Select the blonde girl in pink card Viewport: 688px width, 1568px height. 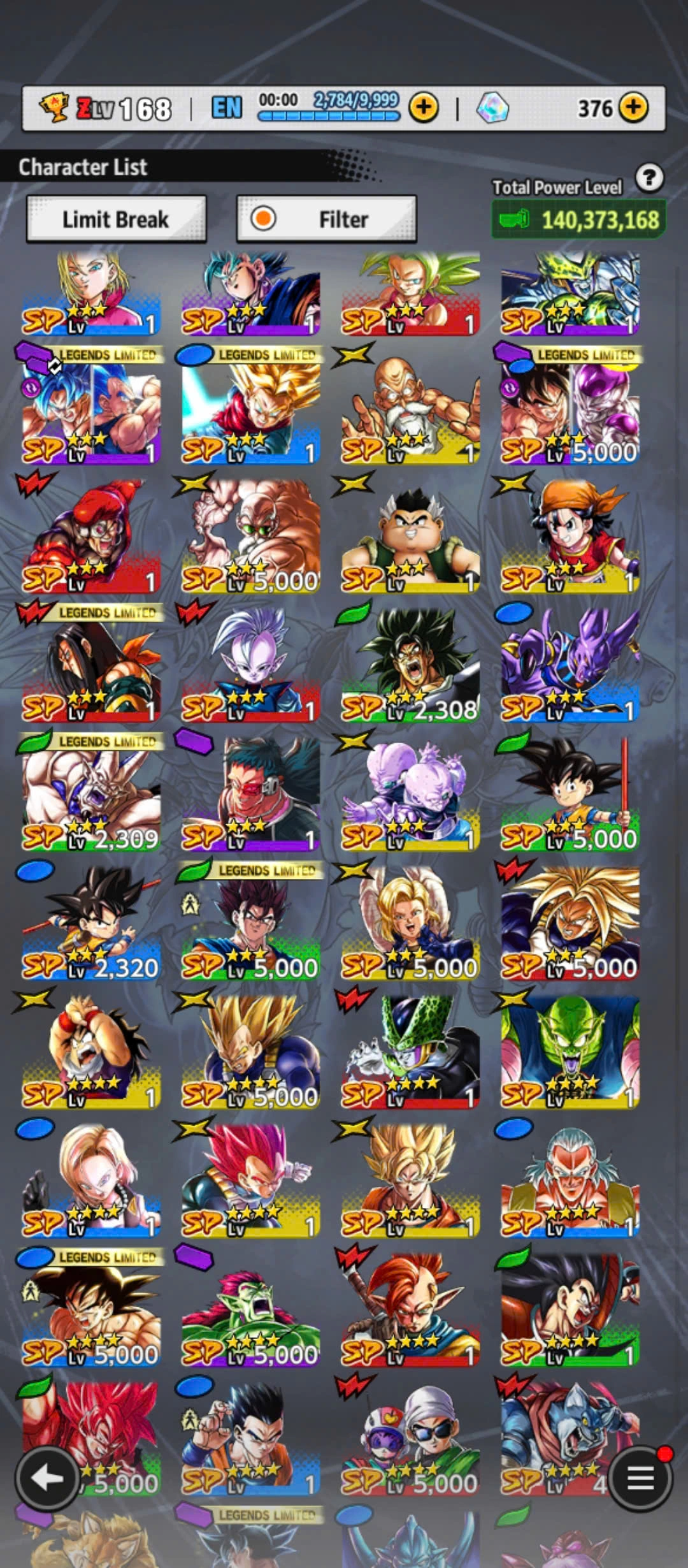92,293
